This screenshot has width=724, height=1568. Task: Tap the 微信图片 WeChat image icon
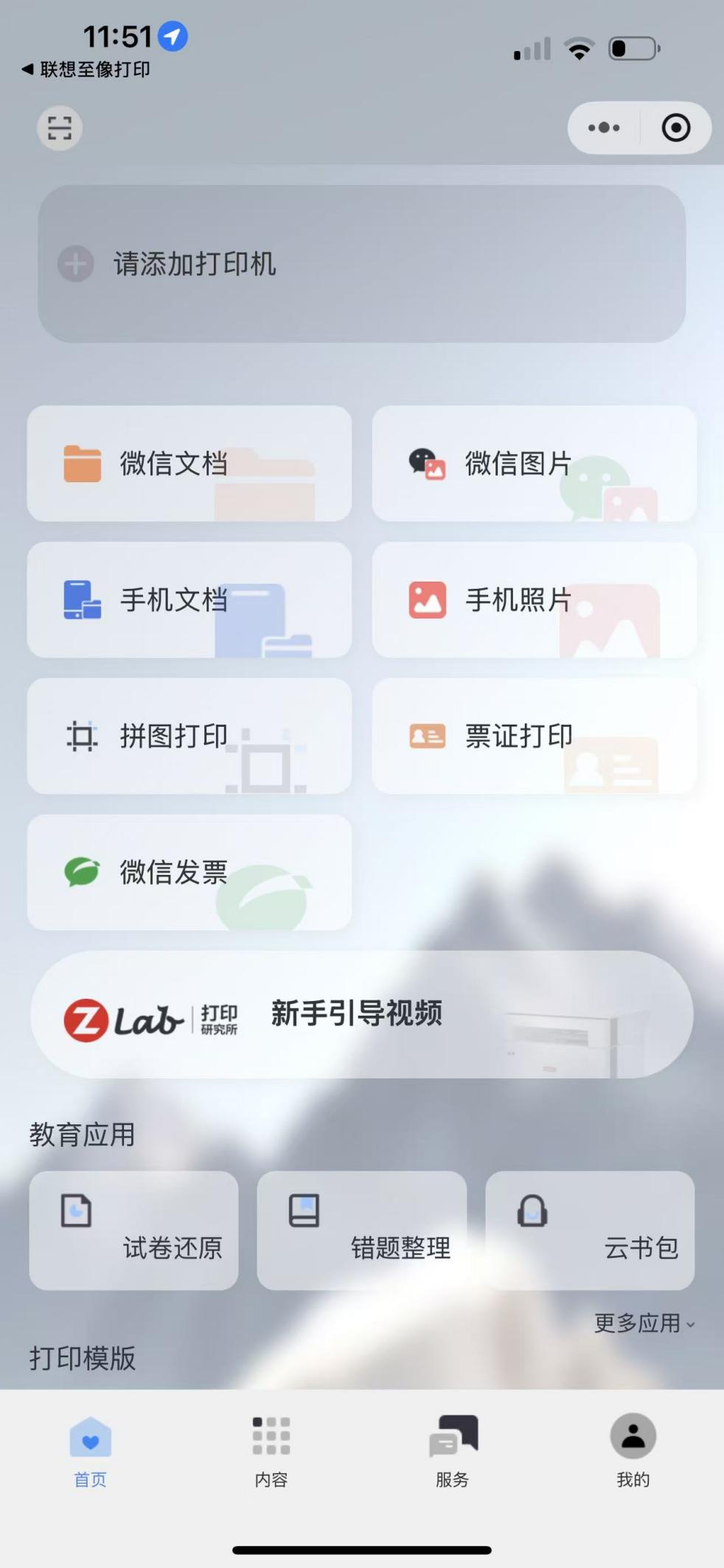coord(428,463)
